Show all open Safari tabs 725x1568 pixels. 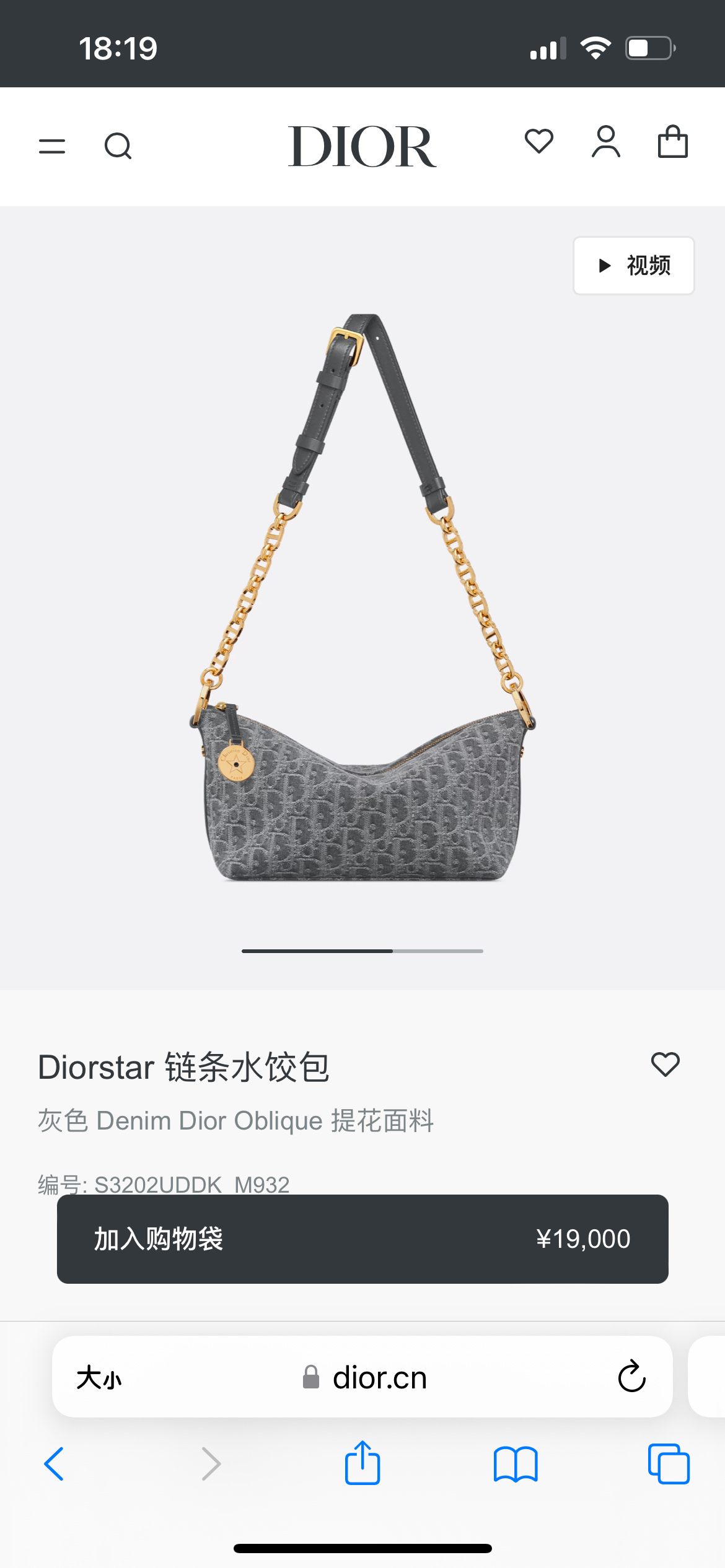pos(669,1464)
